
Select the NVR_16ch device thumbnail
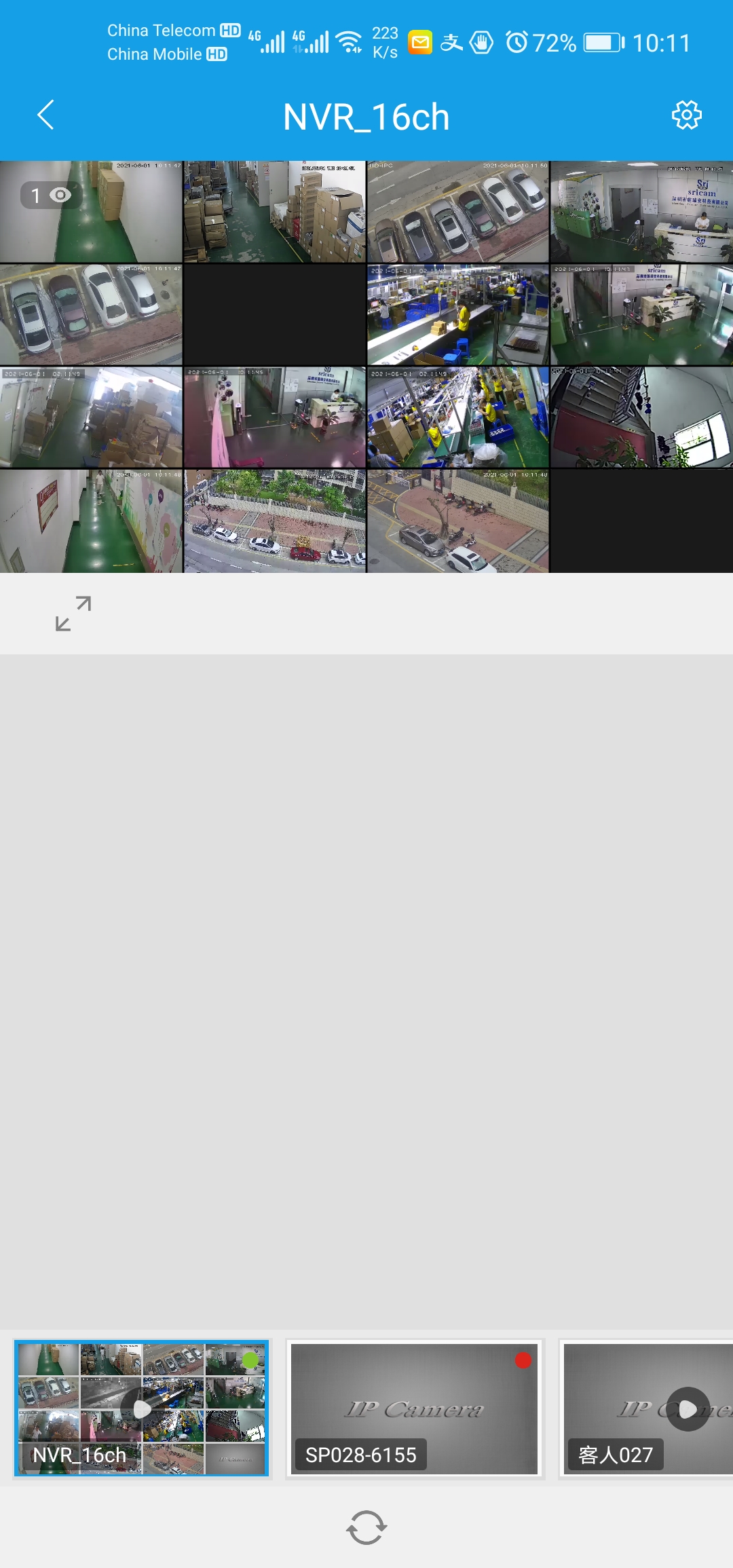tap(142, 1408)
